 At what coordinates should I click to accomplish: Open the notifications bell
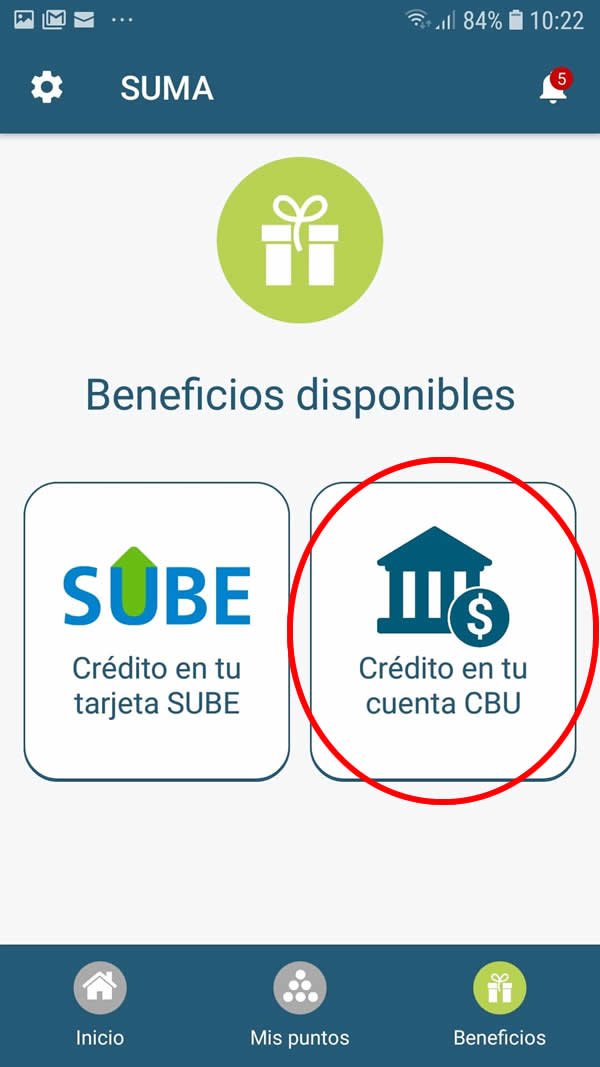pyautogui.click(x=554, y=88)
